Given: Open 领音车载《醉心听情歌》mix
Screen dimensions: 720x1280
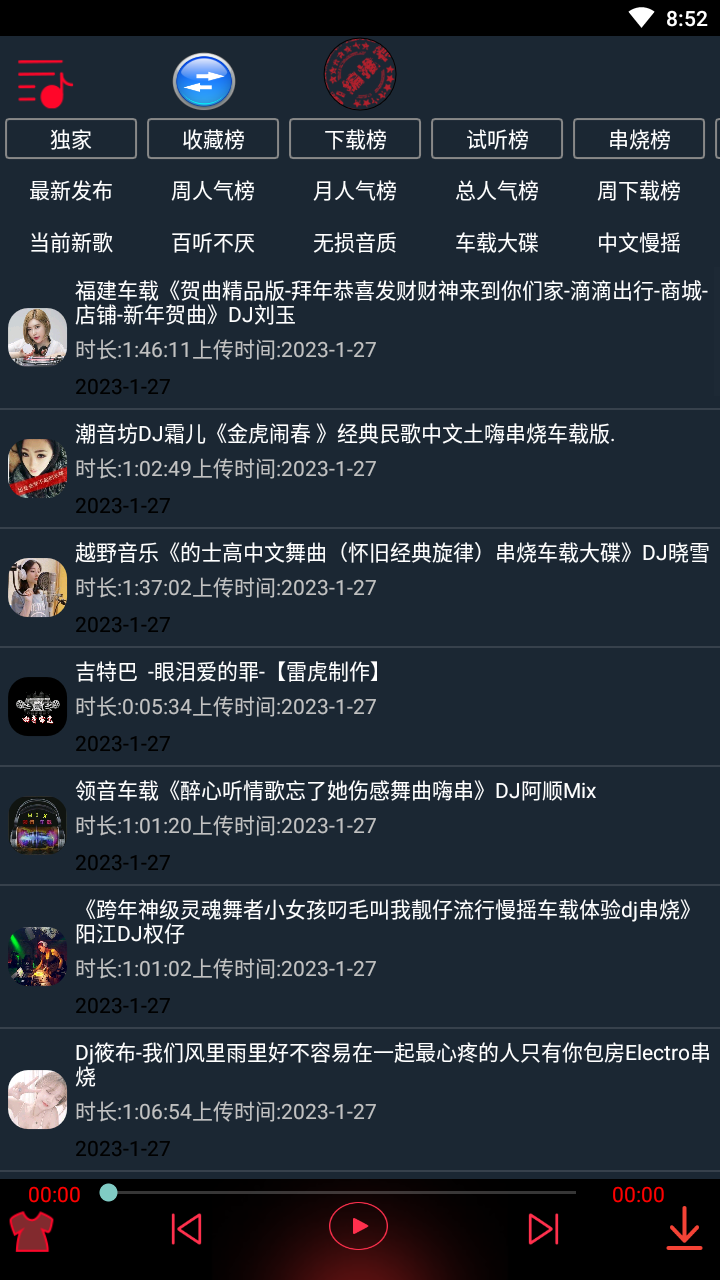Looking at the screenshot, I should [x=360, y=826].
